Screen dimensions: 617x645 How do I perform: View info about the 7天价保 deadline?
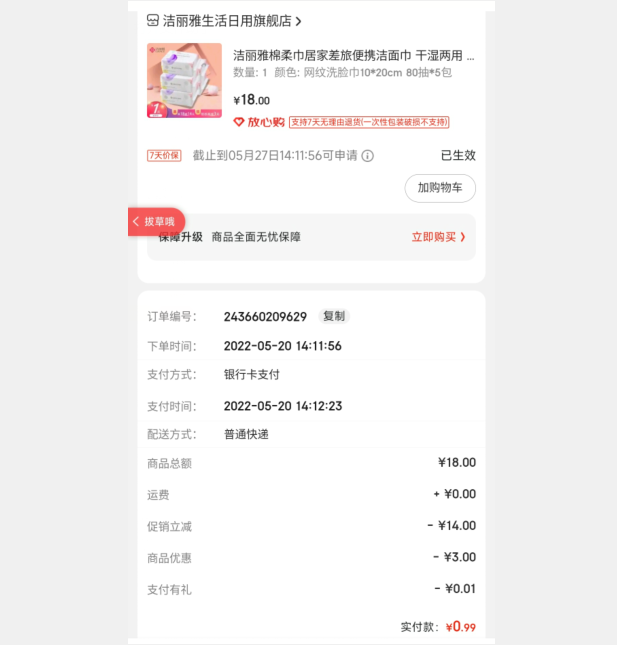368,156
